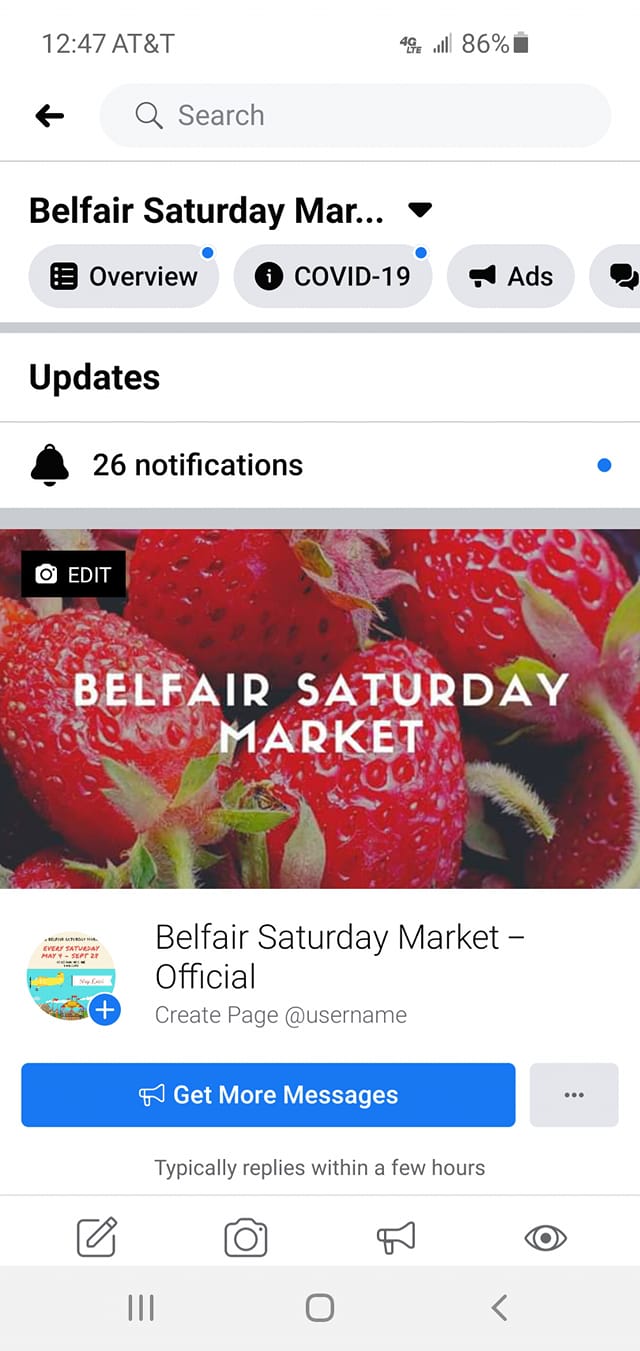
Task: Switch to the Overview tab
Action: point(124,276)
